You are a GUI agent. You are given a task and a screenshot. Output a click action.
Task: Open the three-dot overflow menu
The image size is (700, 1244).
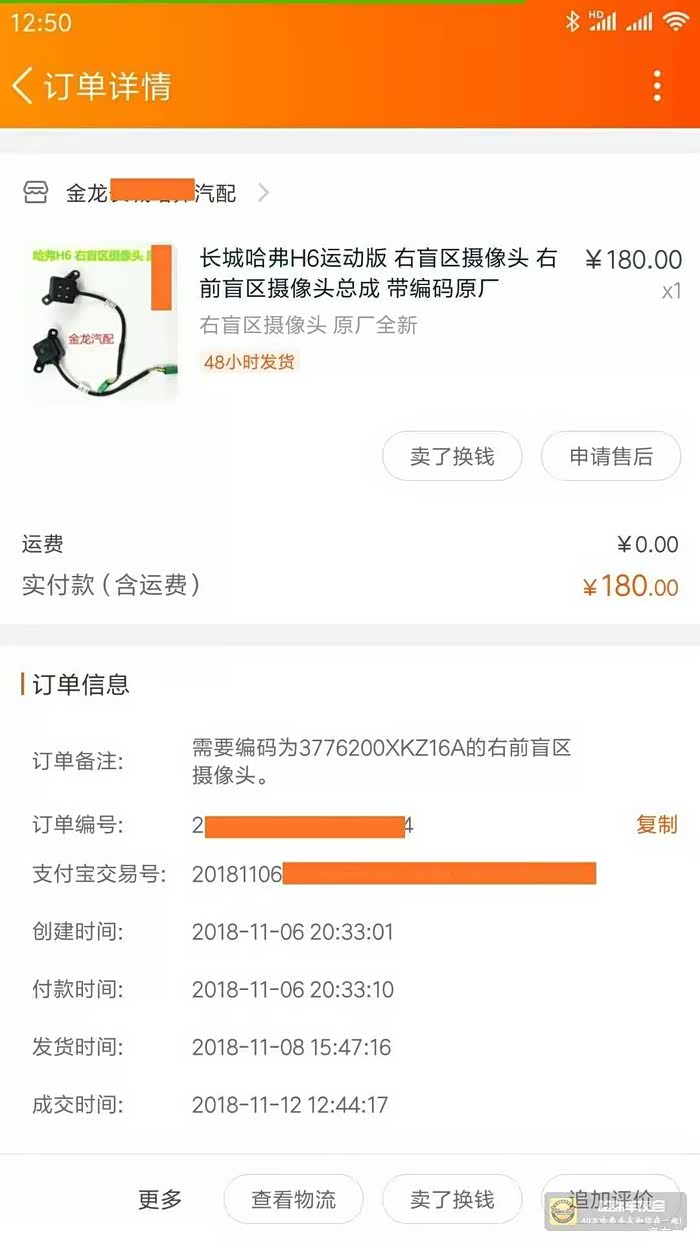click(657, 86)
